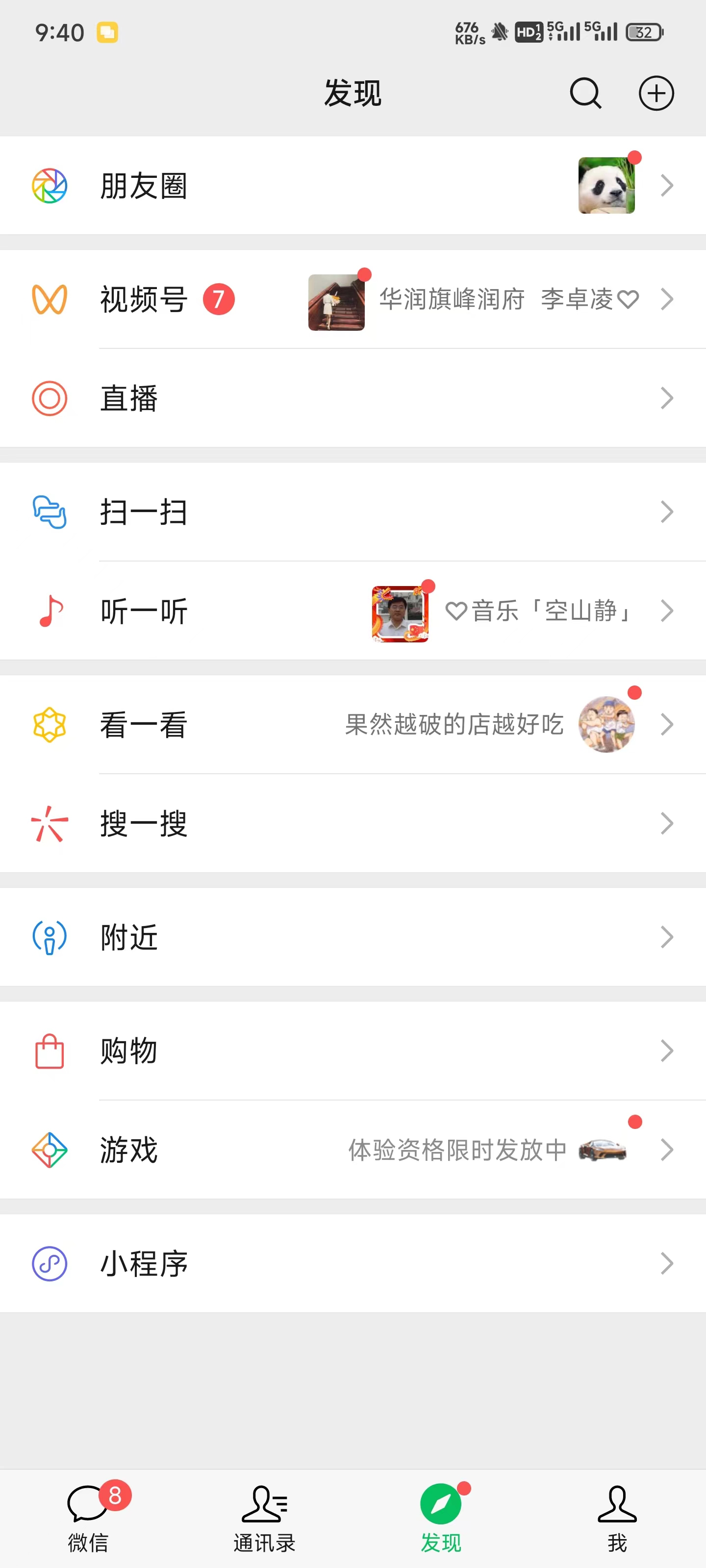Select the 视频号 (Channels) icon
Viewport: 706px width, 1568px height.
click(50, 299)
